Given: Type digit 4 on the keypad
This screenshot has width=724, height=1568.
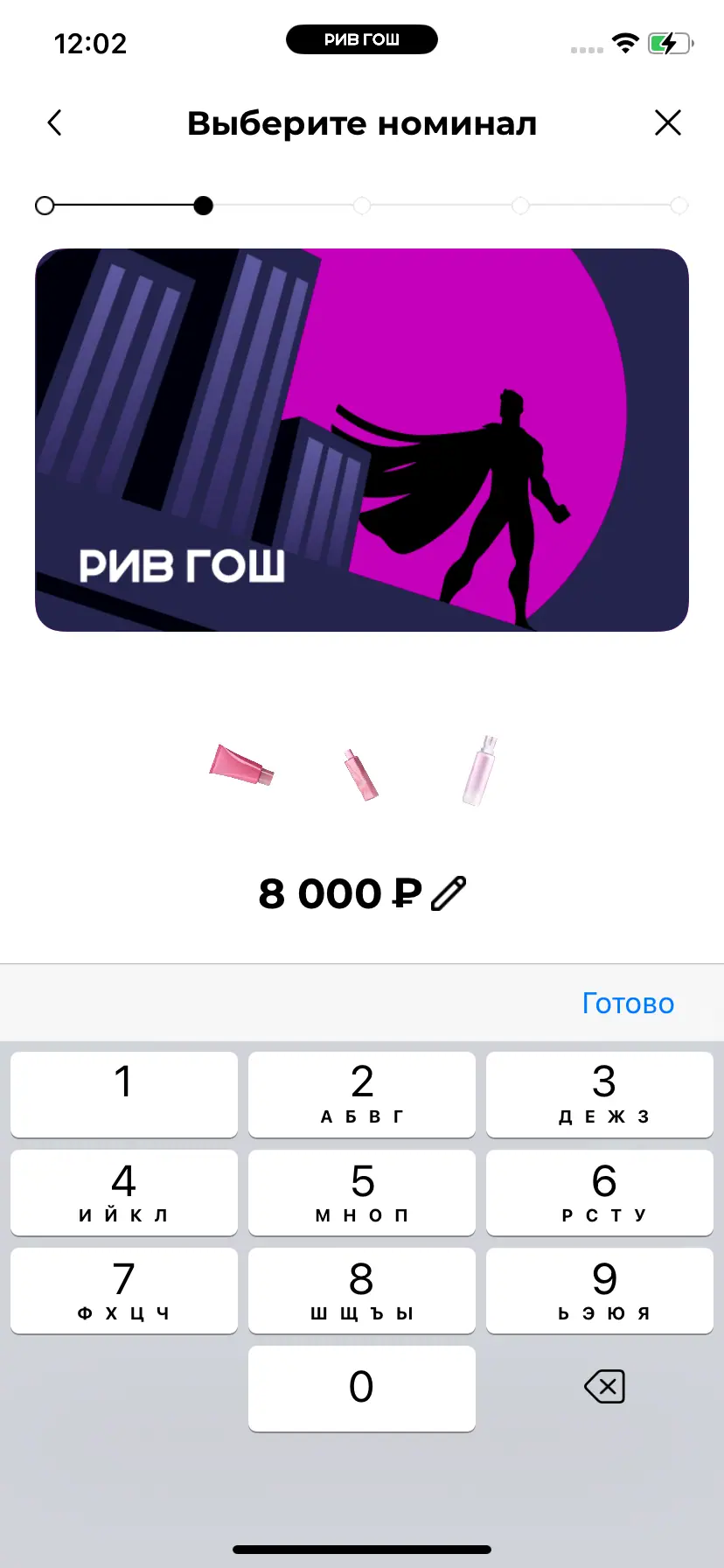Looking at the screenshot, I should pyautogui.click(x=124, y=1192).
